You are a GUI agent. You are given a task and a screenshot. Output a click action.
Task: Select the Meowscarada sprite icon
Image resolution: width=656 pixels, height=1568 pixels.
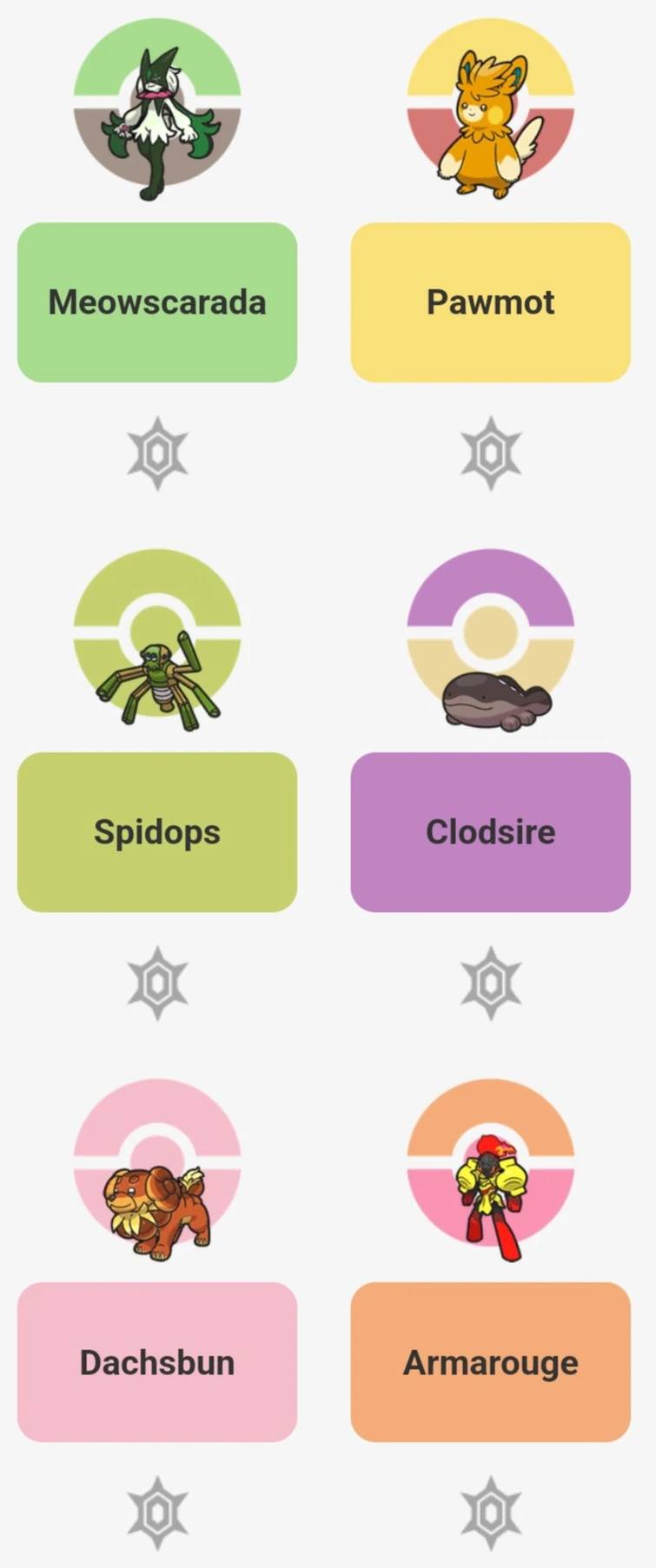(156, 113)
